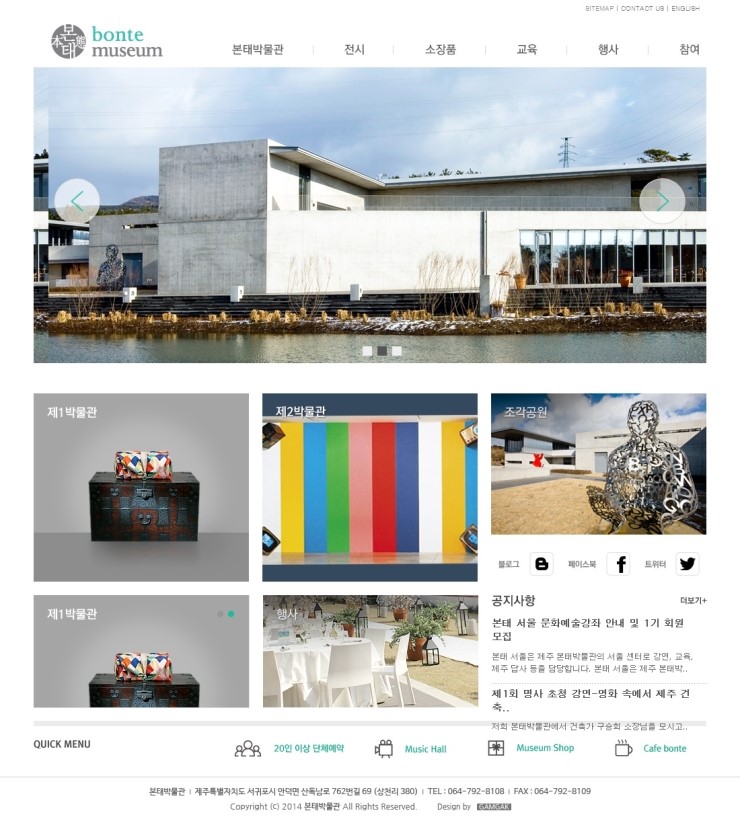The height and width of the screenshot is (817, 740).
Task: Open the 교육 menu
Action: tap(527, 49)
